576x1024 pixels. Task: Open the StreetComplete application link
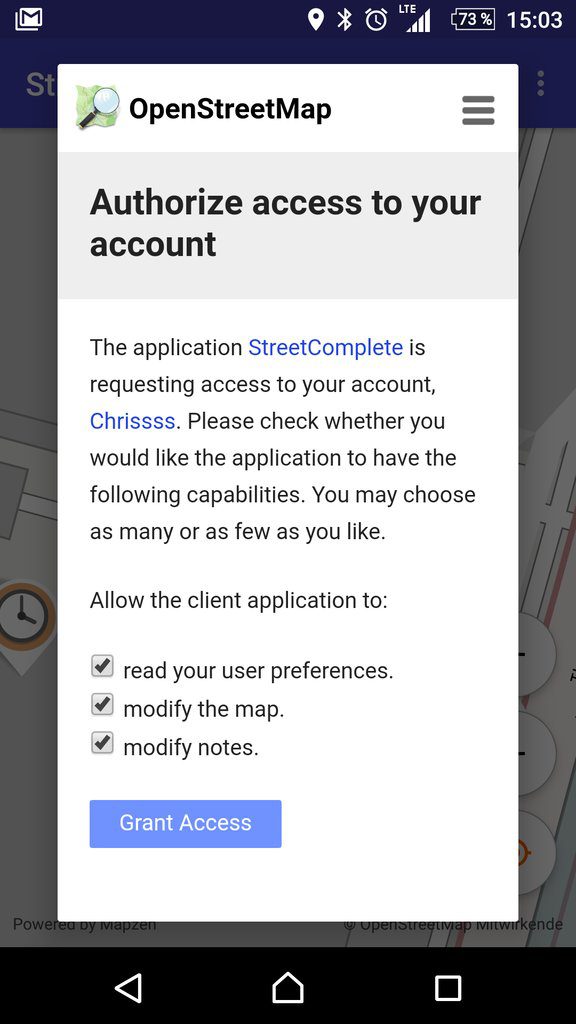(325, 347)
